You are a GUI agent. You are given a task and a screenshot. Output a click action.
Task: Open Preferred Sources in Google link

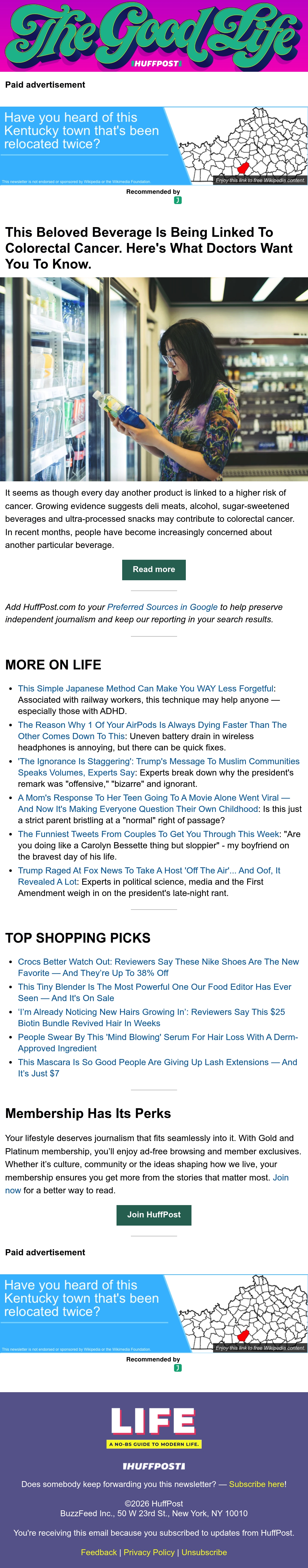click(x=162, y=607)
